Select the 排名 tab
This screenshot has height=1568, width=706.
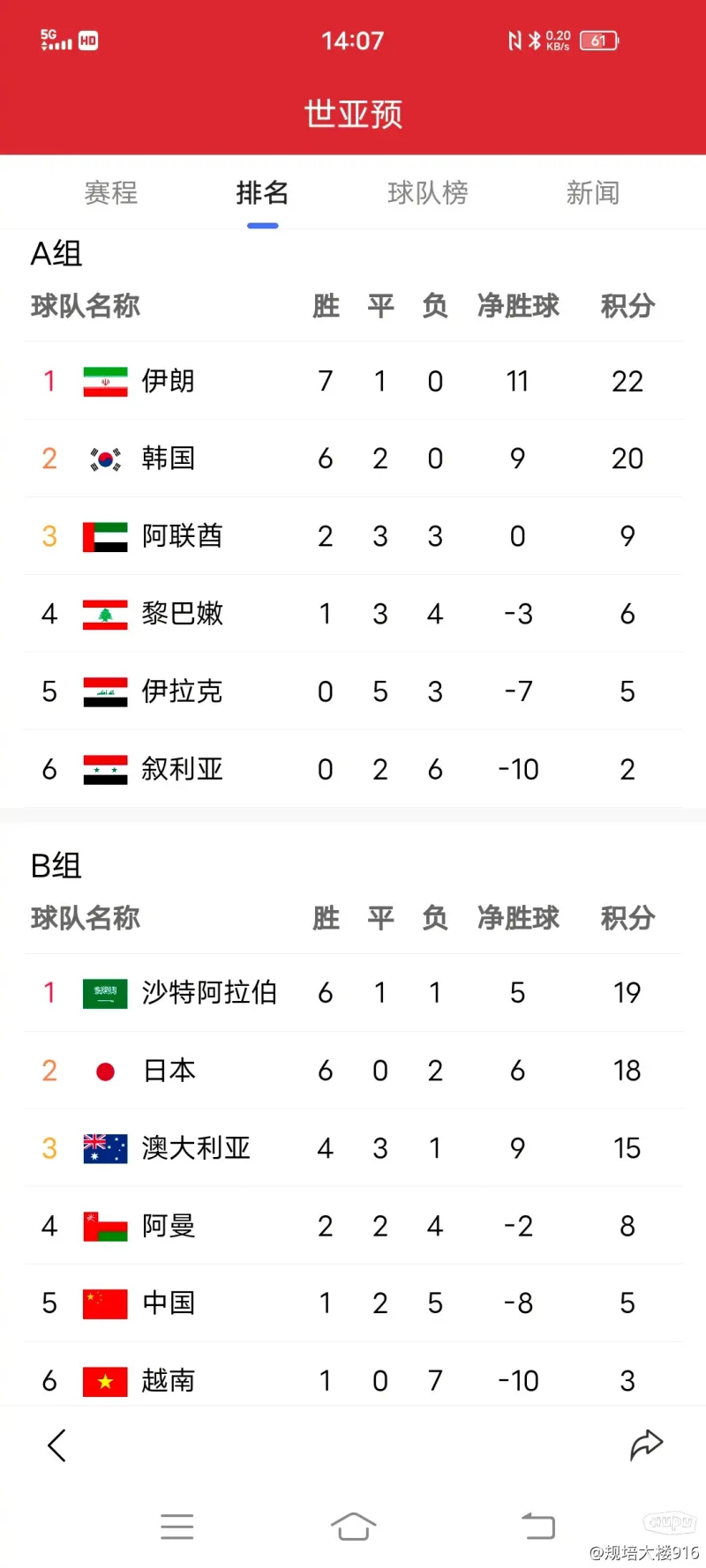pyautogui.click(x=262, y=192)
